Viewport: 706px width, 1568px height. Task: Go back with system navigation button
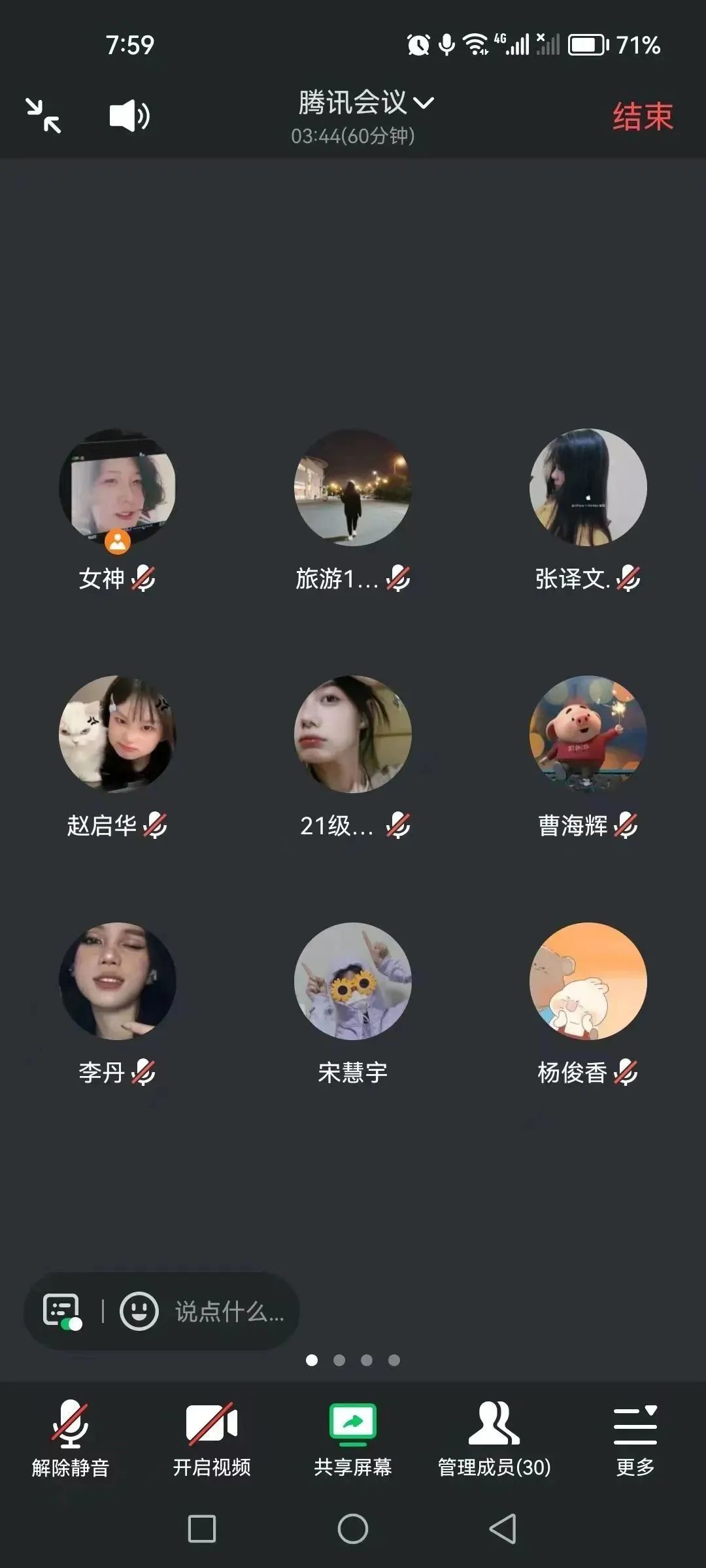(503, 1529)
